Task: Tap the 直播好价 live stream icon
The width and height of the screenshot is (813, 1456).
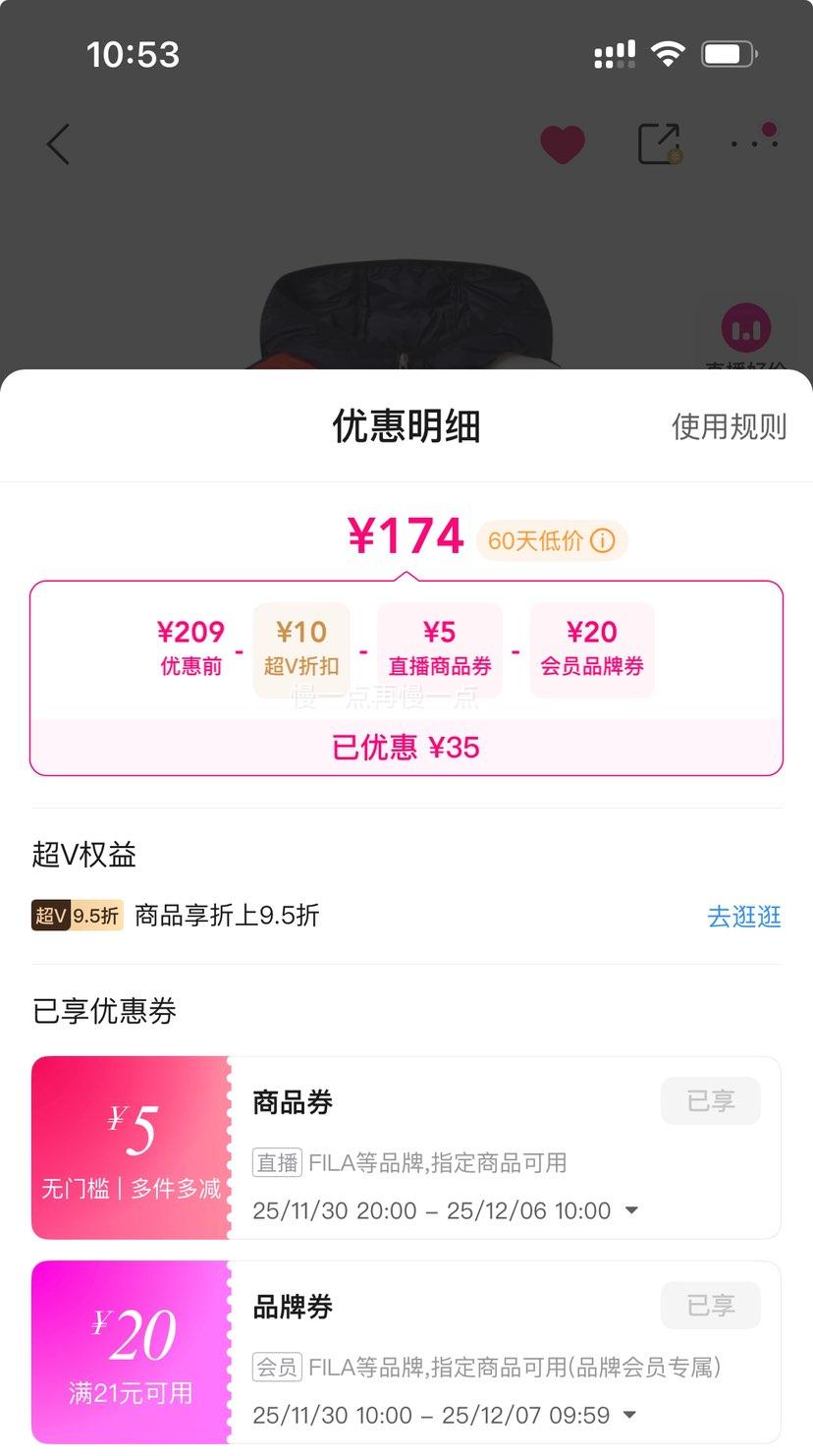Action: pos(744,328)
